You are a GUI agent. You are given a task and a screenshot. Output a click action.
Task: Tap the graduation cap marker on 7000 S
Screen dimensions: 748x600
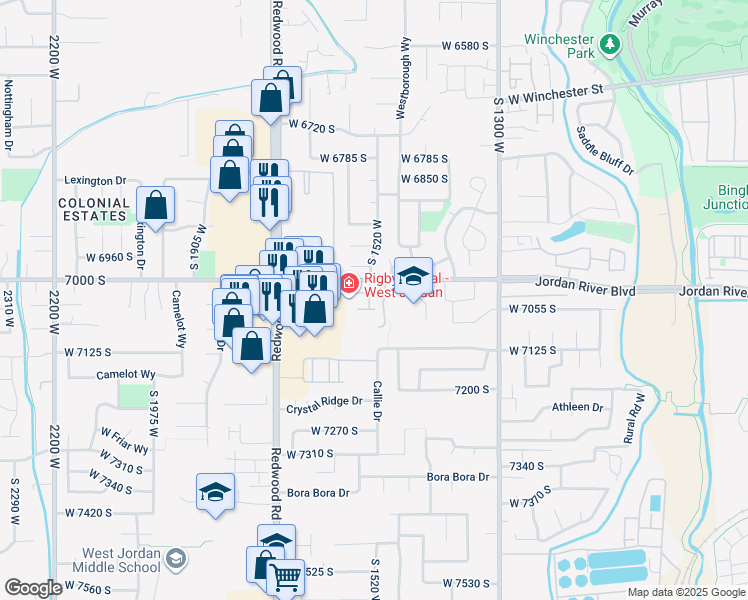413,279
